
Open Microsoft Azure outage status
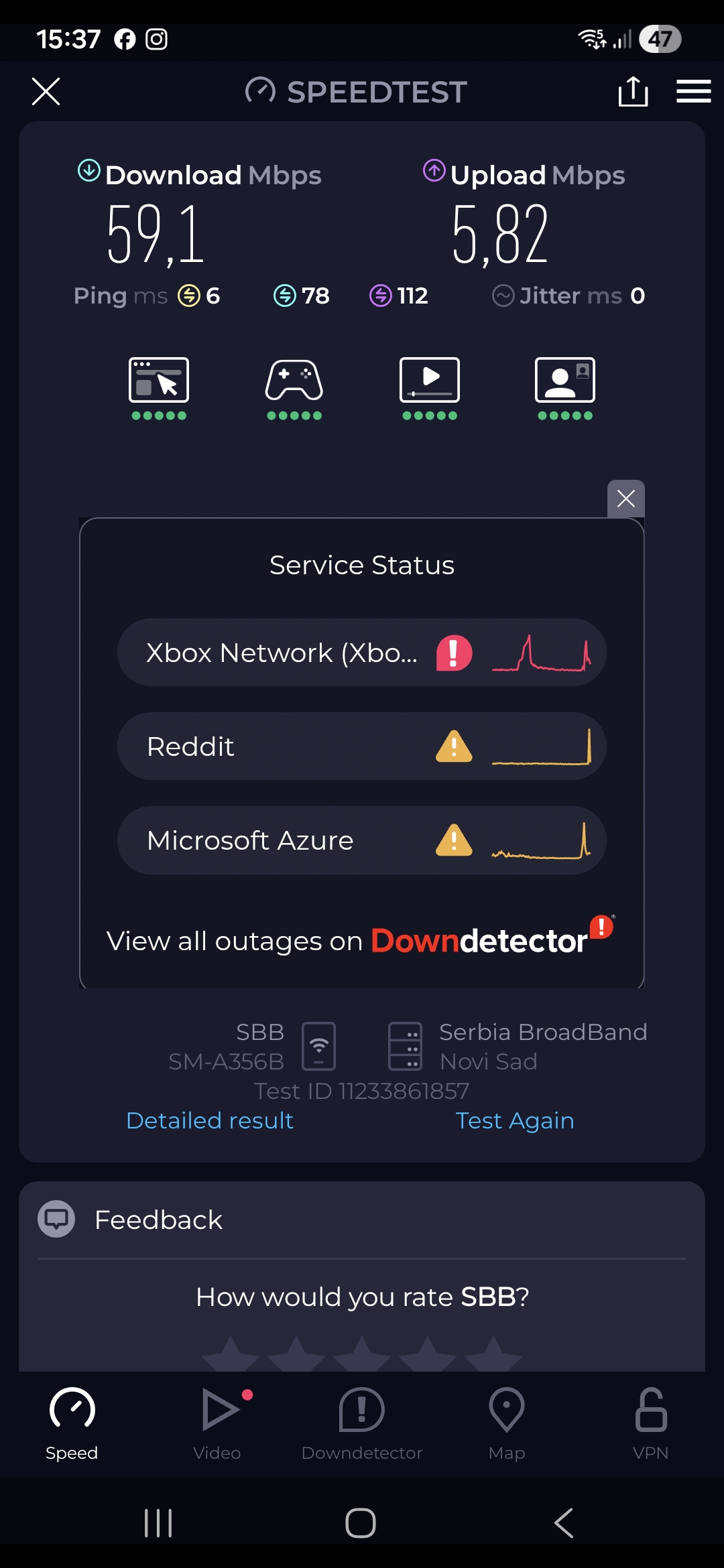[362, 840]
